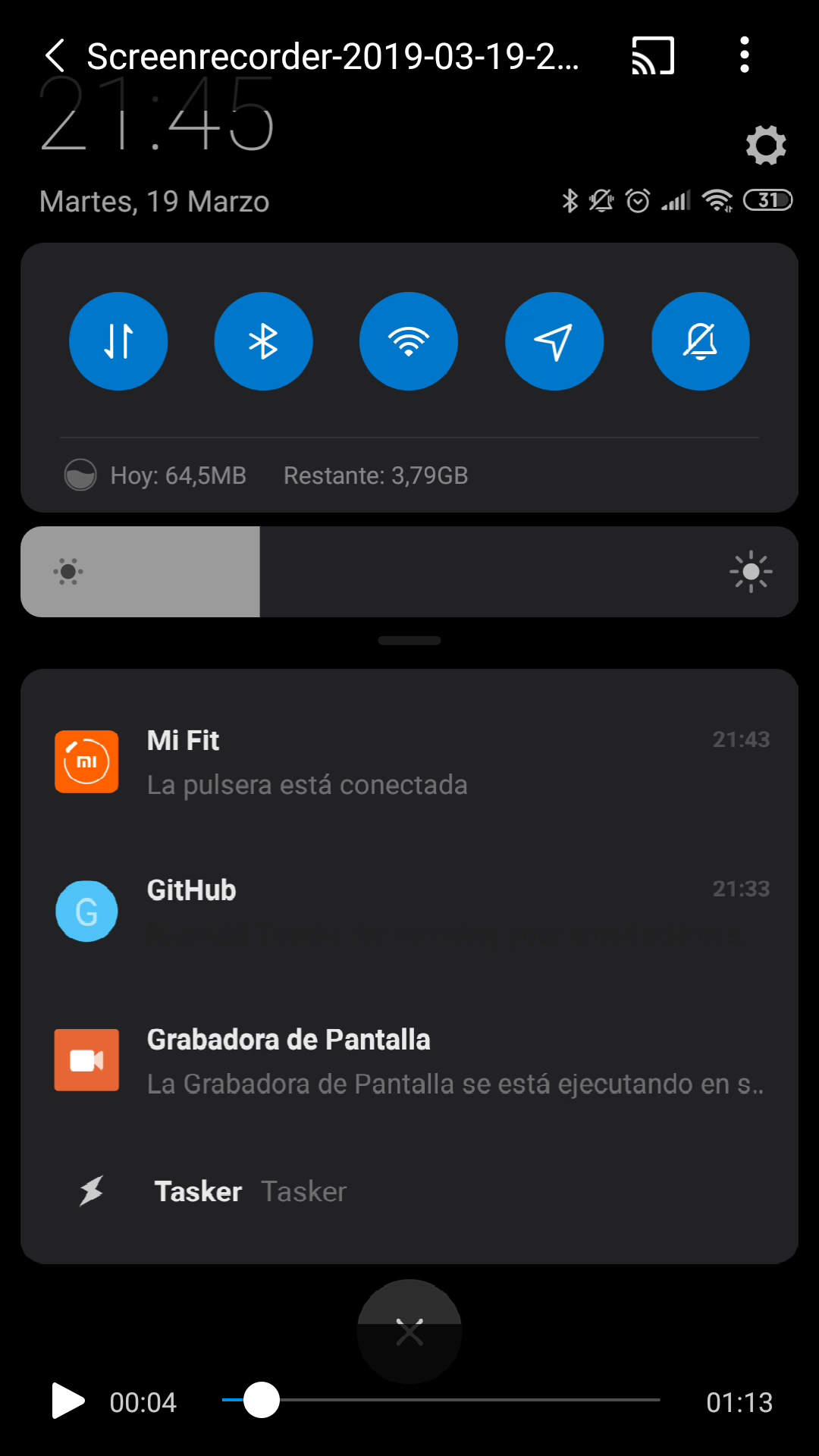Open the overflow menu
The width and height of the screenshot is (819, 1456).
point(744,55)
